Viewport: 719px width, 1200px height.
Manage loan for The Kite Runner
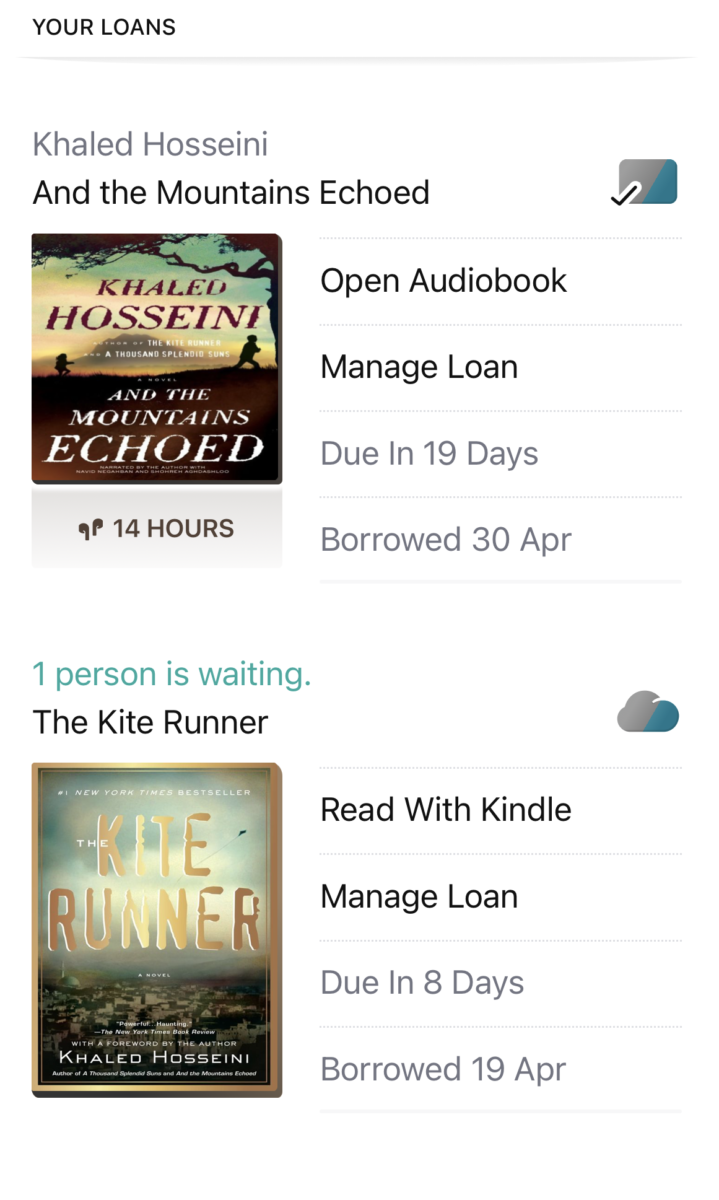coord(419,897)
